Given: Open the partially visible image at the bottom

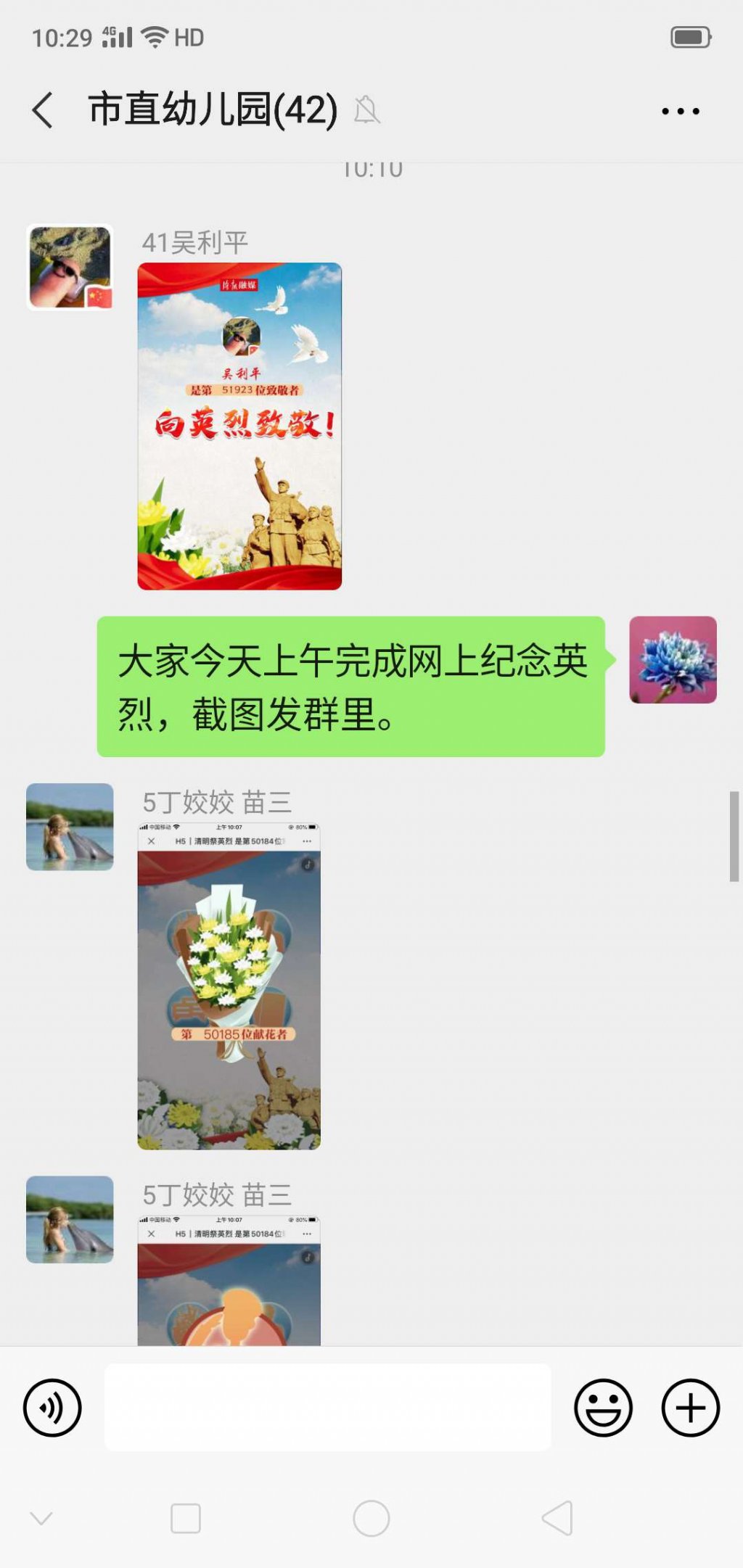Looking at the screenshot, I should (229, 1284).
